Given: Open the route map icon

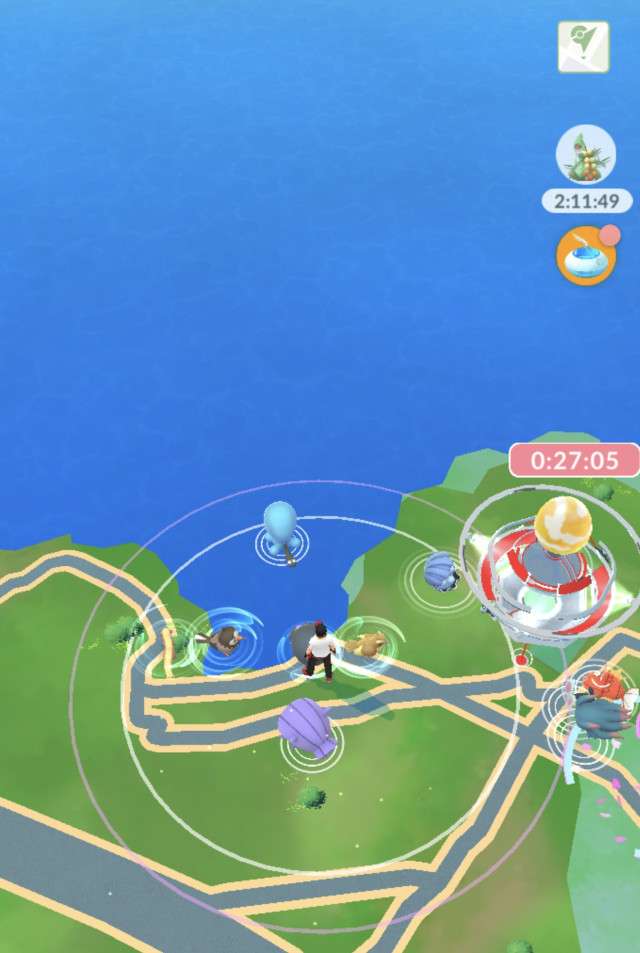Looking at the screenshot, I should [x=582, y=47].
